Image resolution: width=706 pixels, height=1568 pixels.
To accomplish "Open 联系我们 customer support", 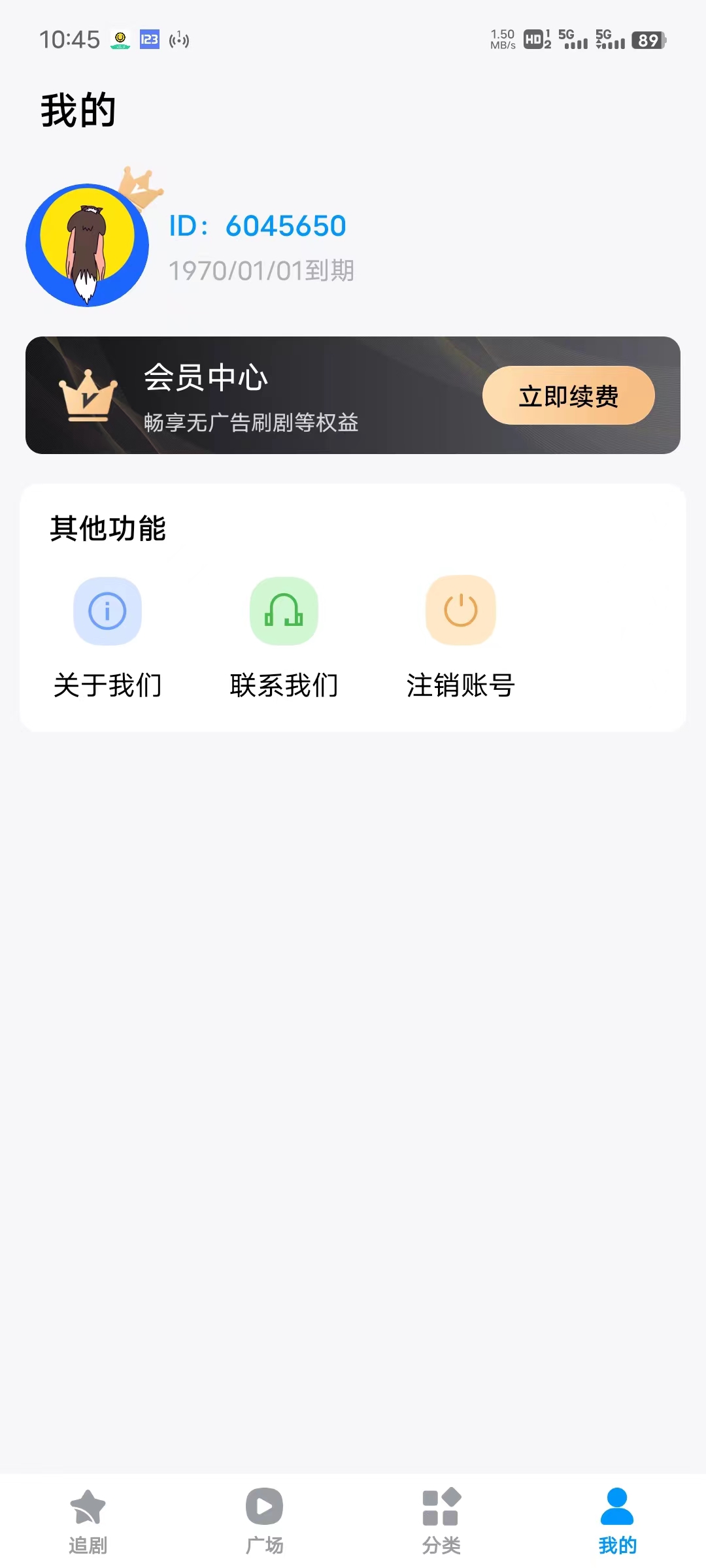I will point(284,638).
